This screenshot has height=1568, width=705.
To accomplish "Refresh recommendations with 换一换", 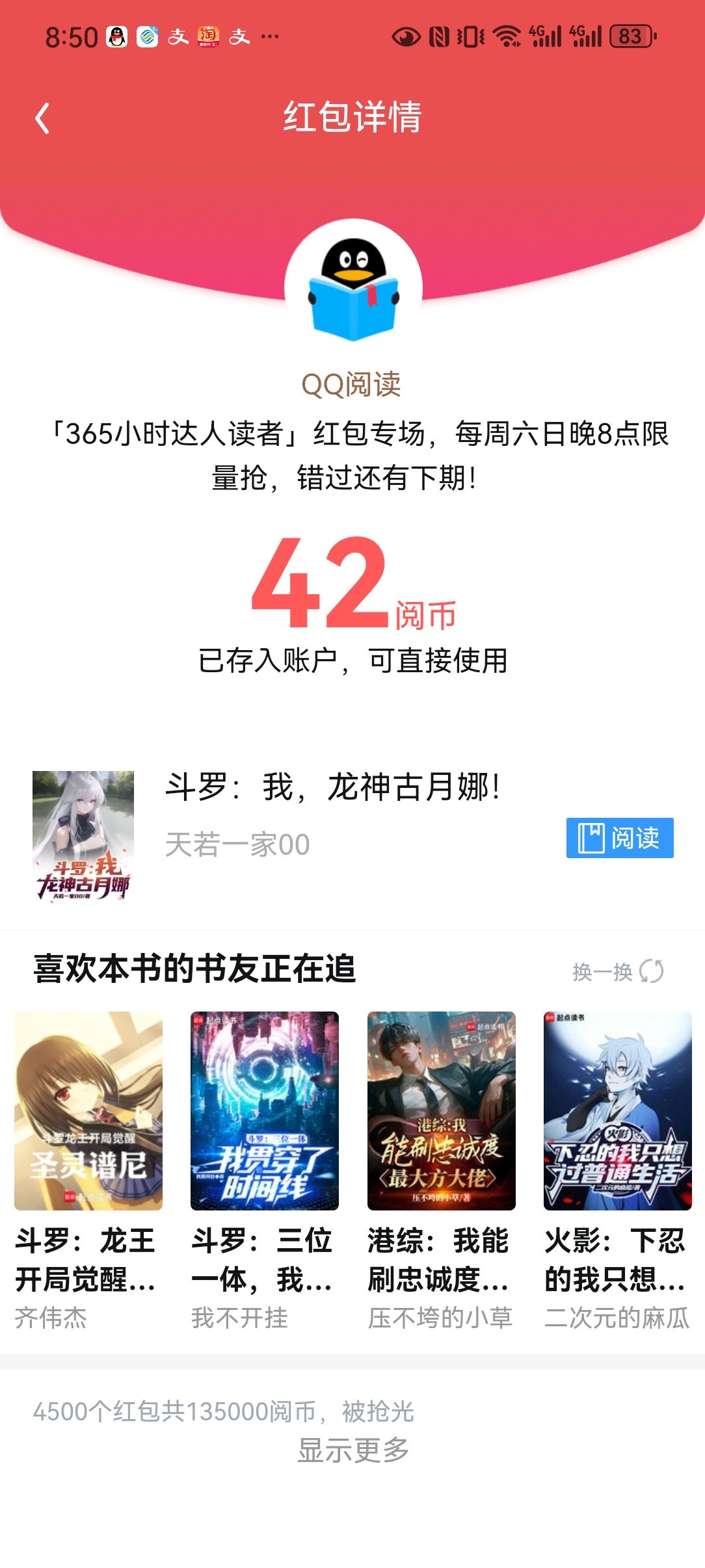I will [x=618, y=972].
